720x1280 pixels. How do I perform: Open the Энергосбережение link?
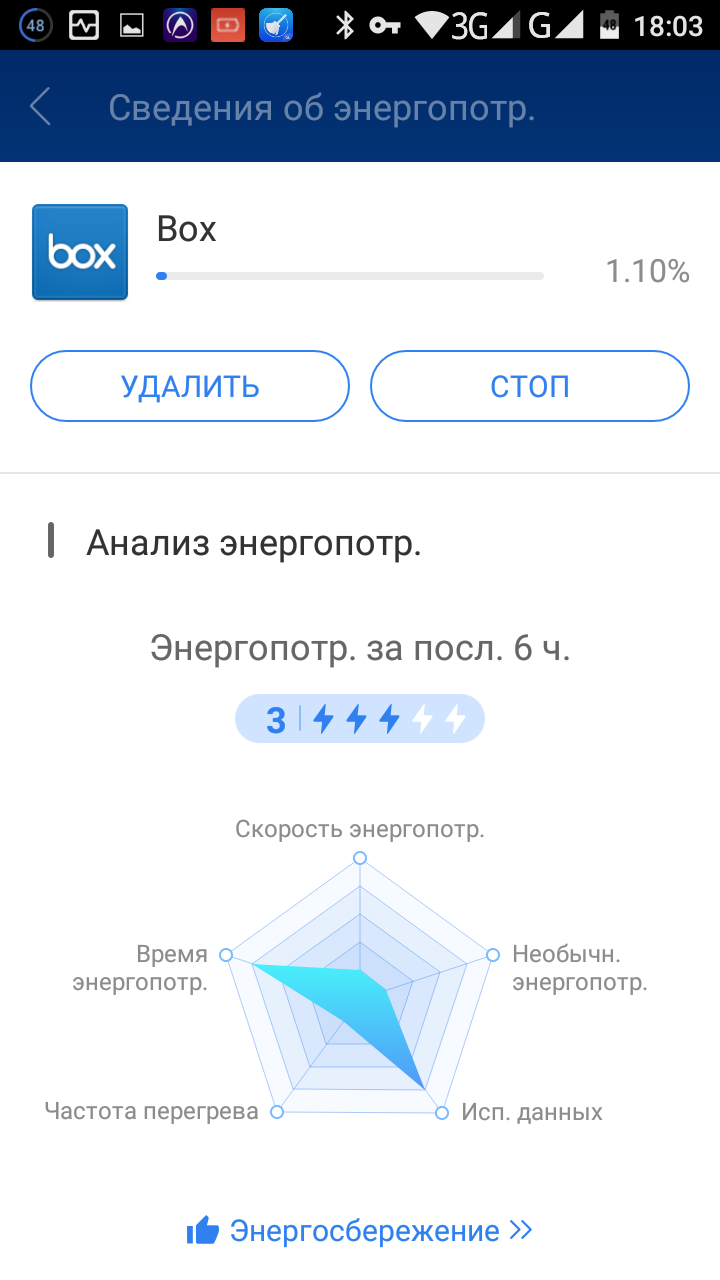pos(360,1231)
